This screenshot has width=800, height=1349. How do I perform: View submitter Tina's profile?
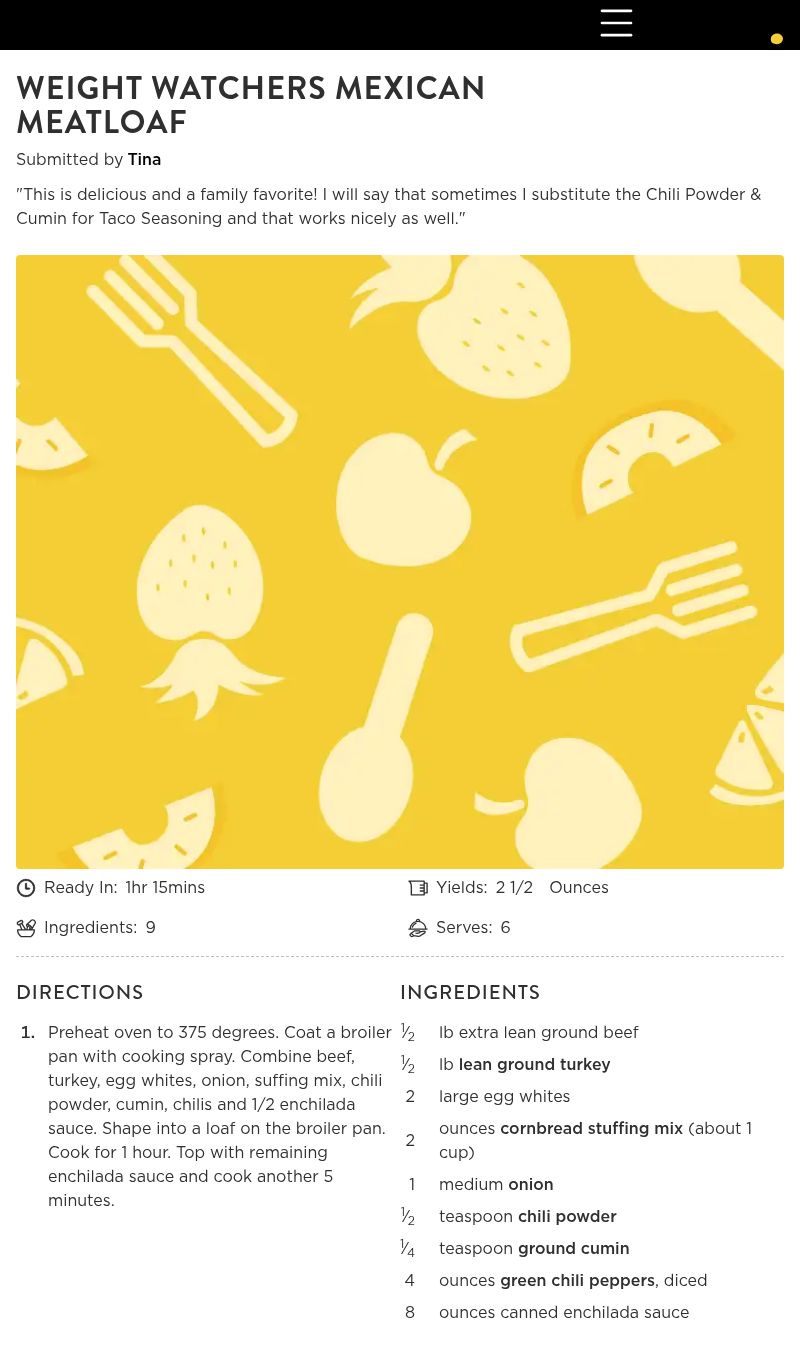(144, 160)
